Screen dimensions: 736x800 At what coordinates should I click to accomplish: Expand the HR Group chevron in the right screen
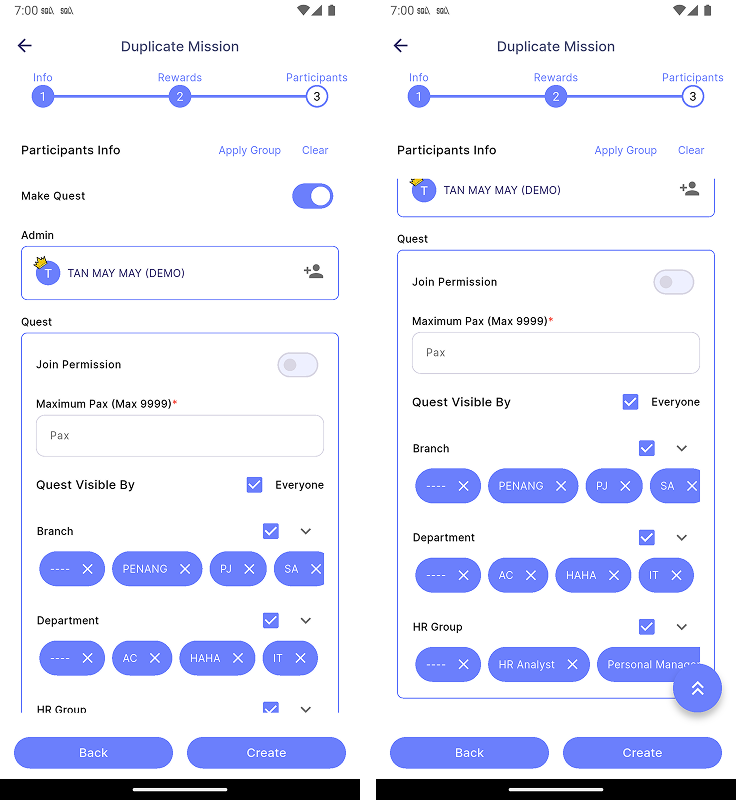tap(682, 627)
